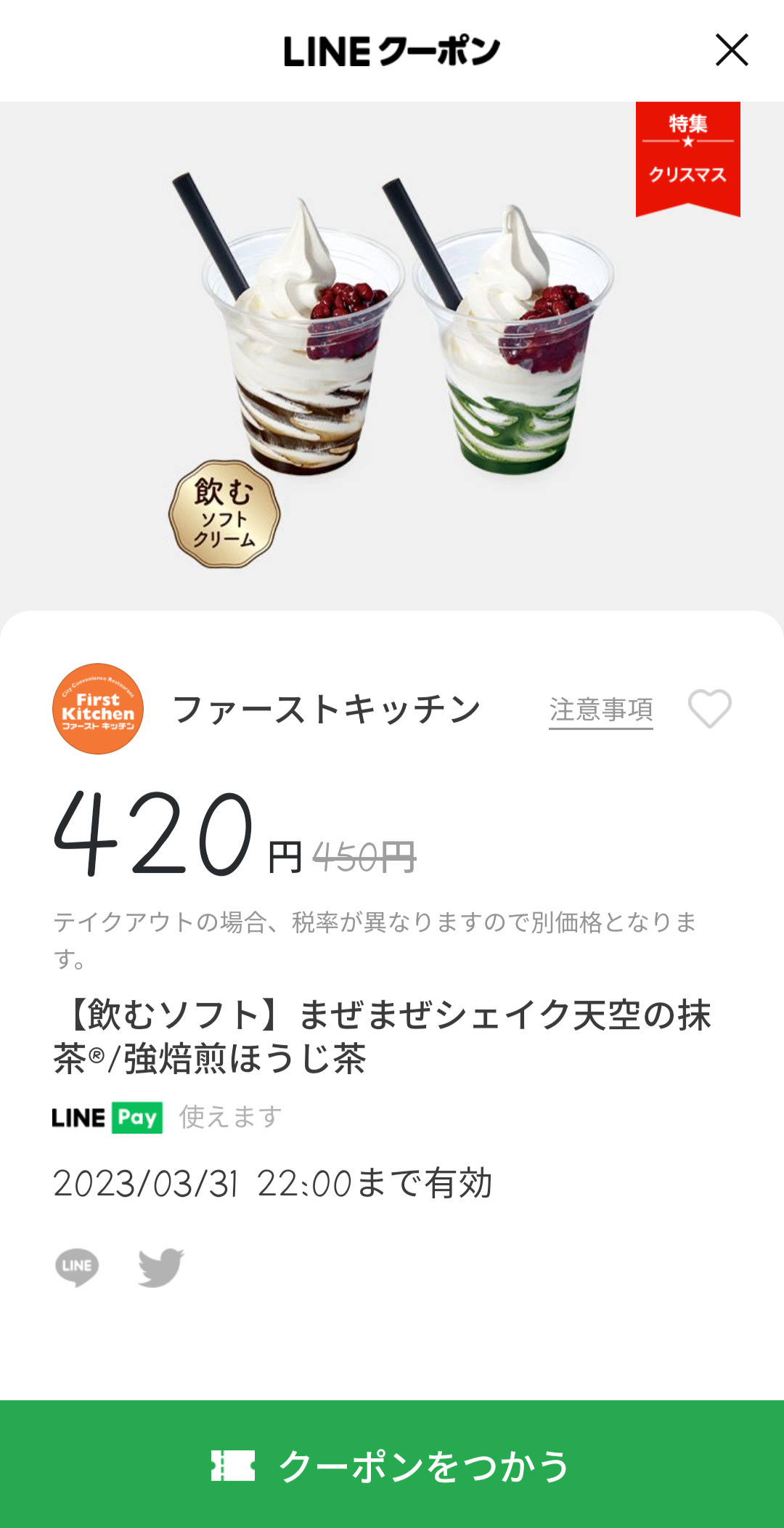Close the LINE coupon page
Image resolution: width=784 pixels, height=1528 pixels.
731,50
